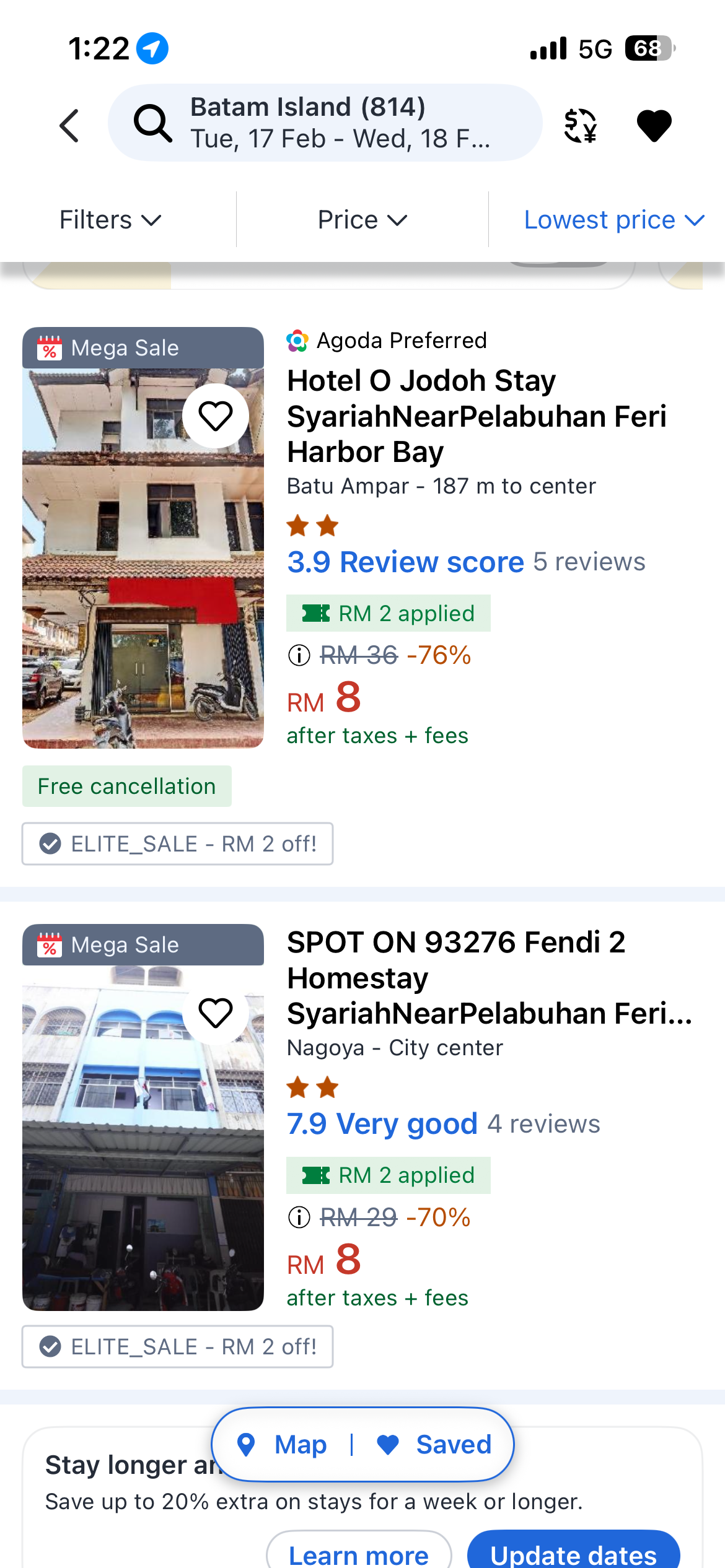Tap Learn more about longer stays
Viewport: 725px width, 1568px height.
point(359,1554)
